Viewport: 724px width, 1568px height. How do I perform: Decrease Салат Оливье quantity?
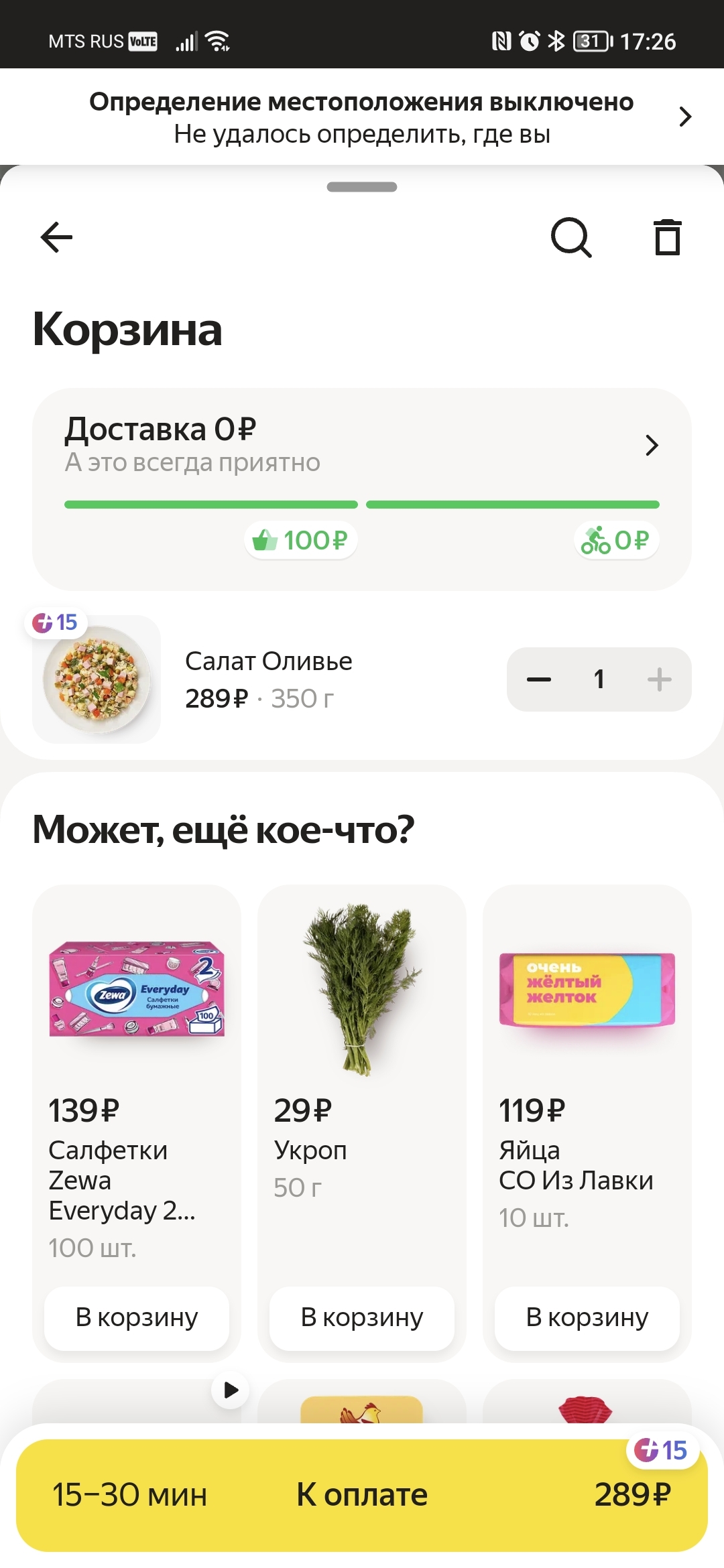(539, 679)
